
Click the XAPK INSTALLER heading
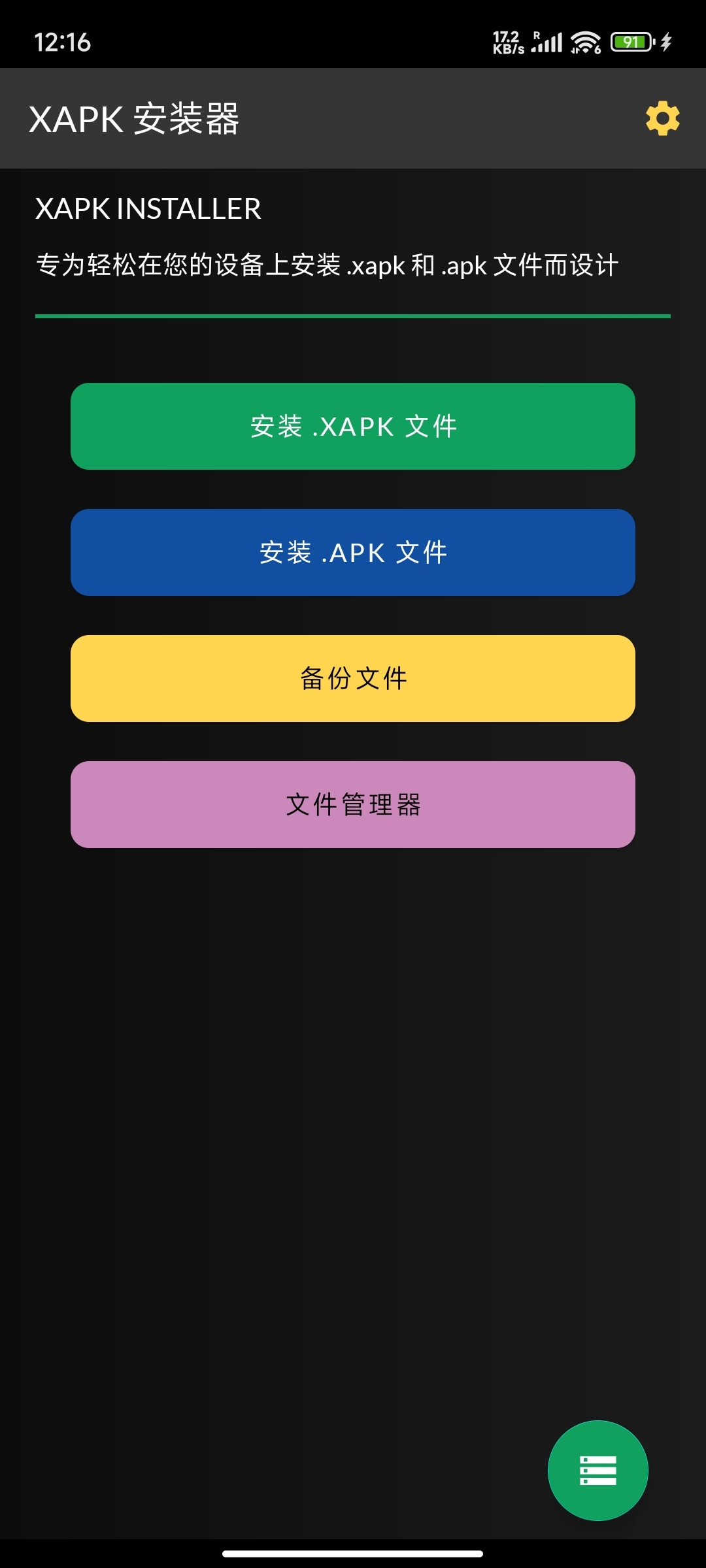[148, 210]
